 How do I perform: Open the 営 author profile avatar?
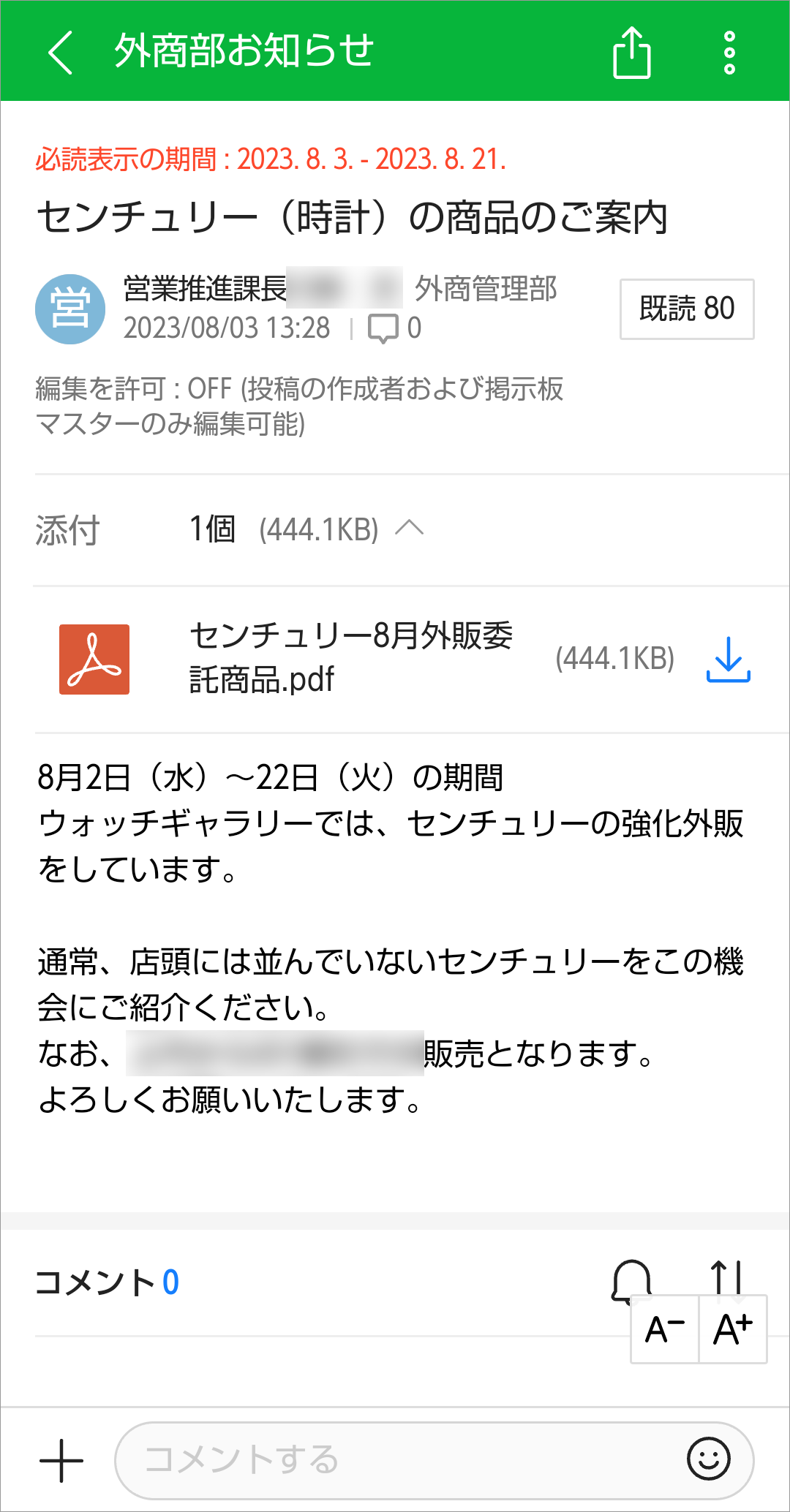click(70, 309)
